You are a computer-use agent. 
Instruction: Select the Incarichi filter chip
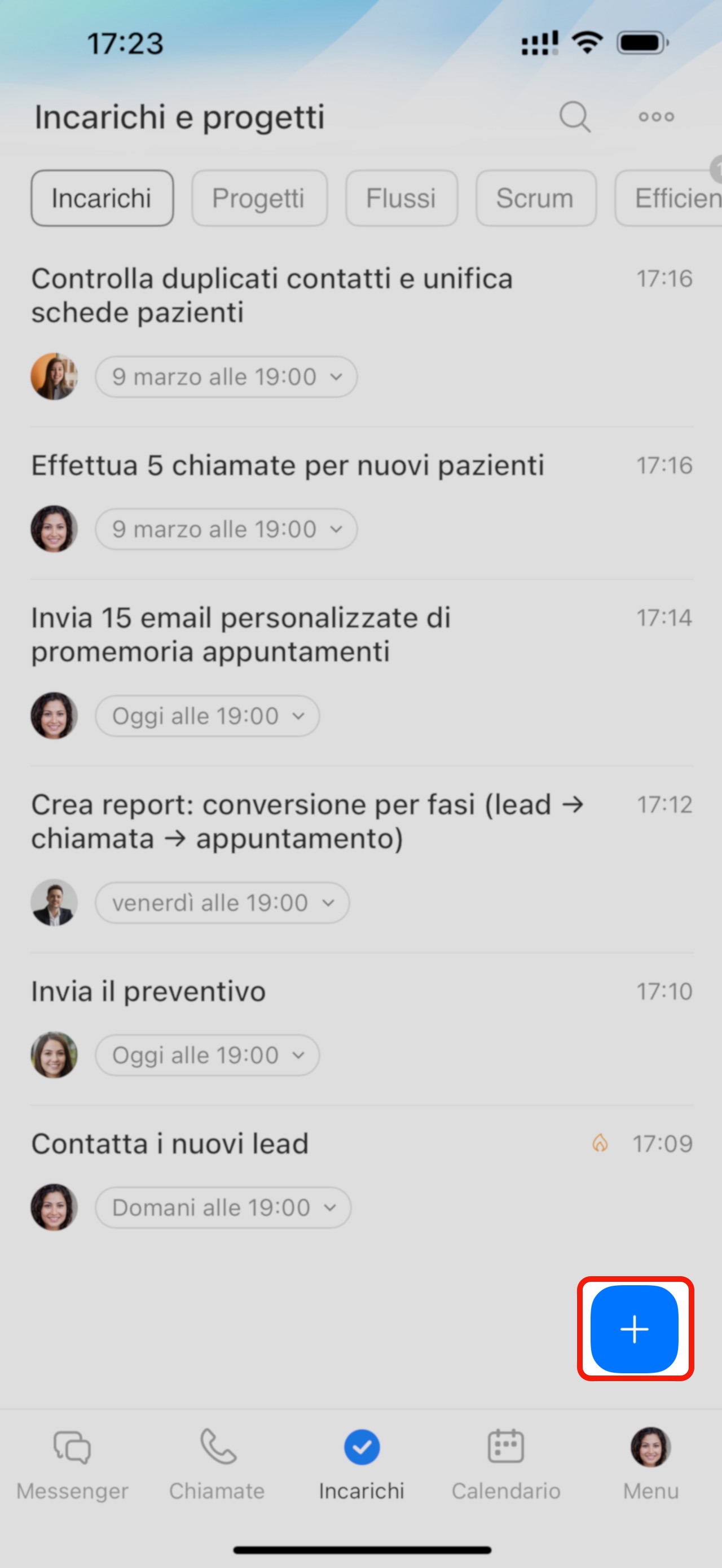[x=102, y=199]
